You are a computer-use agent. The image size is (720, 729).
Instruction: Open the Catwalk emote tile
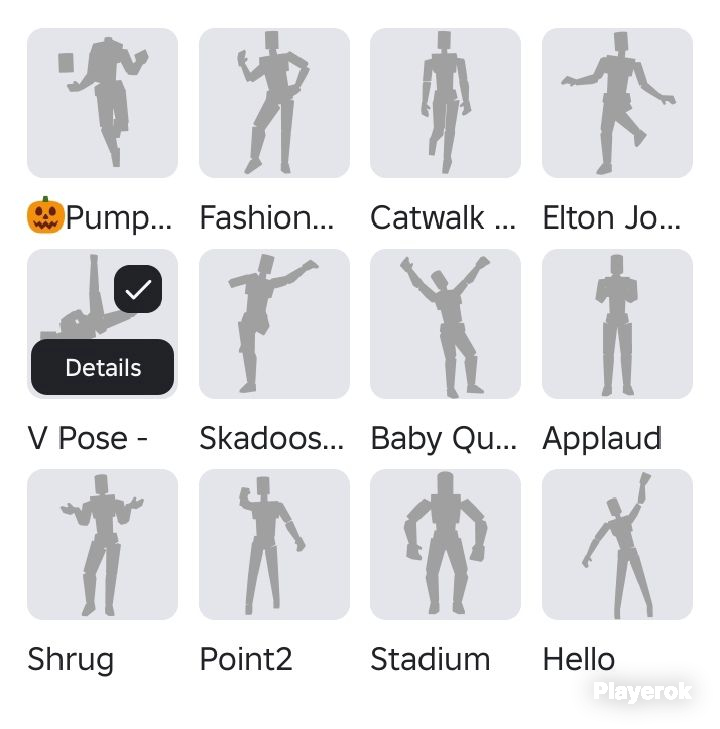pyautogui.click(x=445, y=103)
